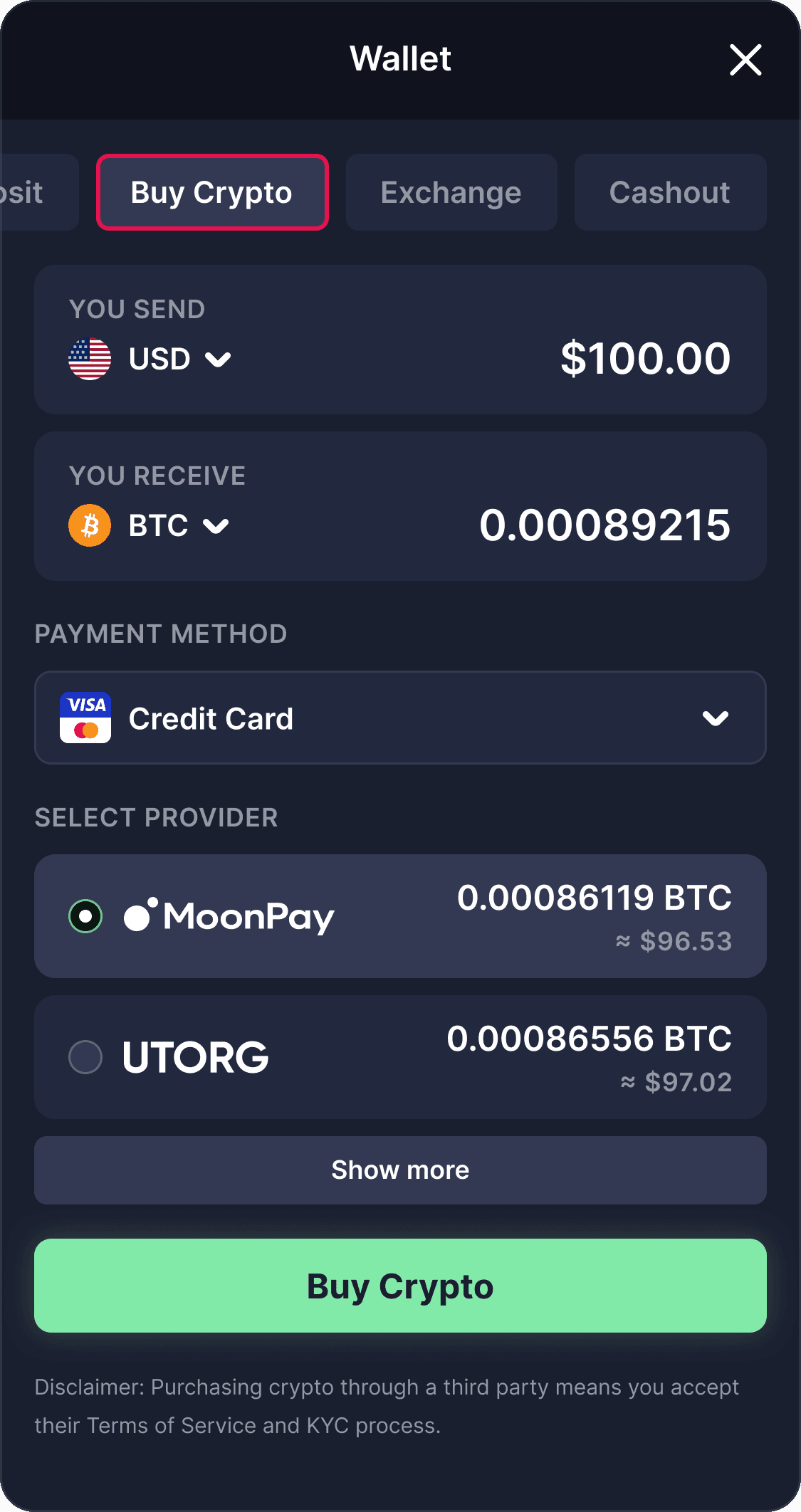The height and width of the screenshot is (1512, 801).
Task: Click the UTORG provider logo
Action: click(x=193, y=1056)
